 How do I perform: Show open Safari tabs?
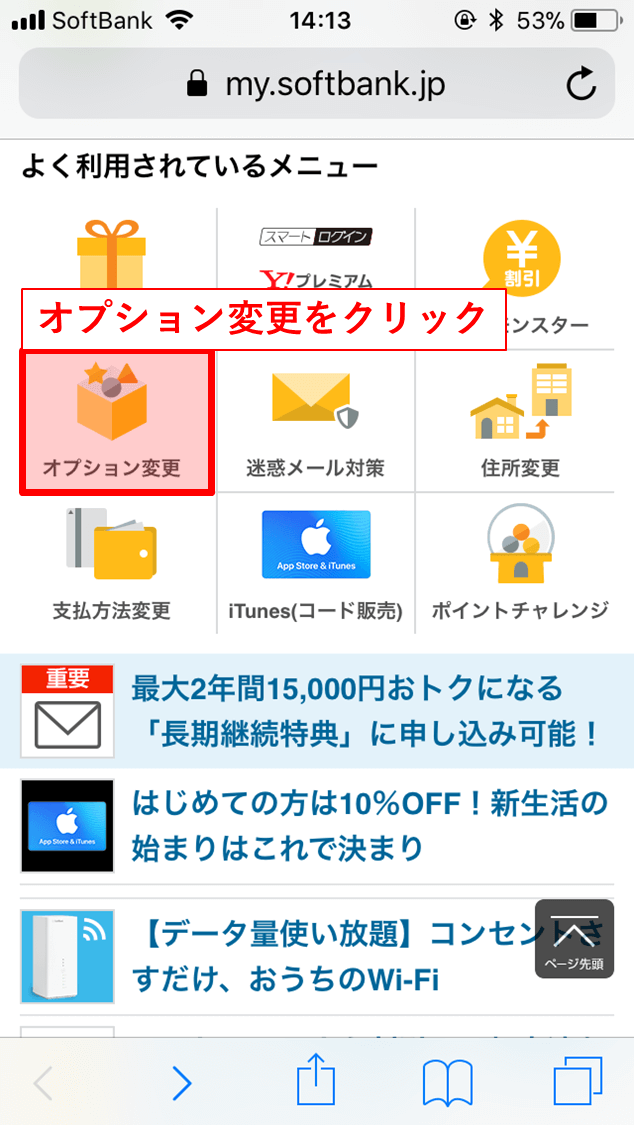[577, 1082]
